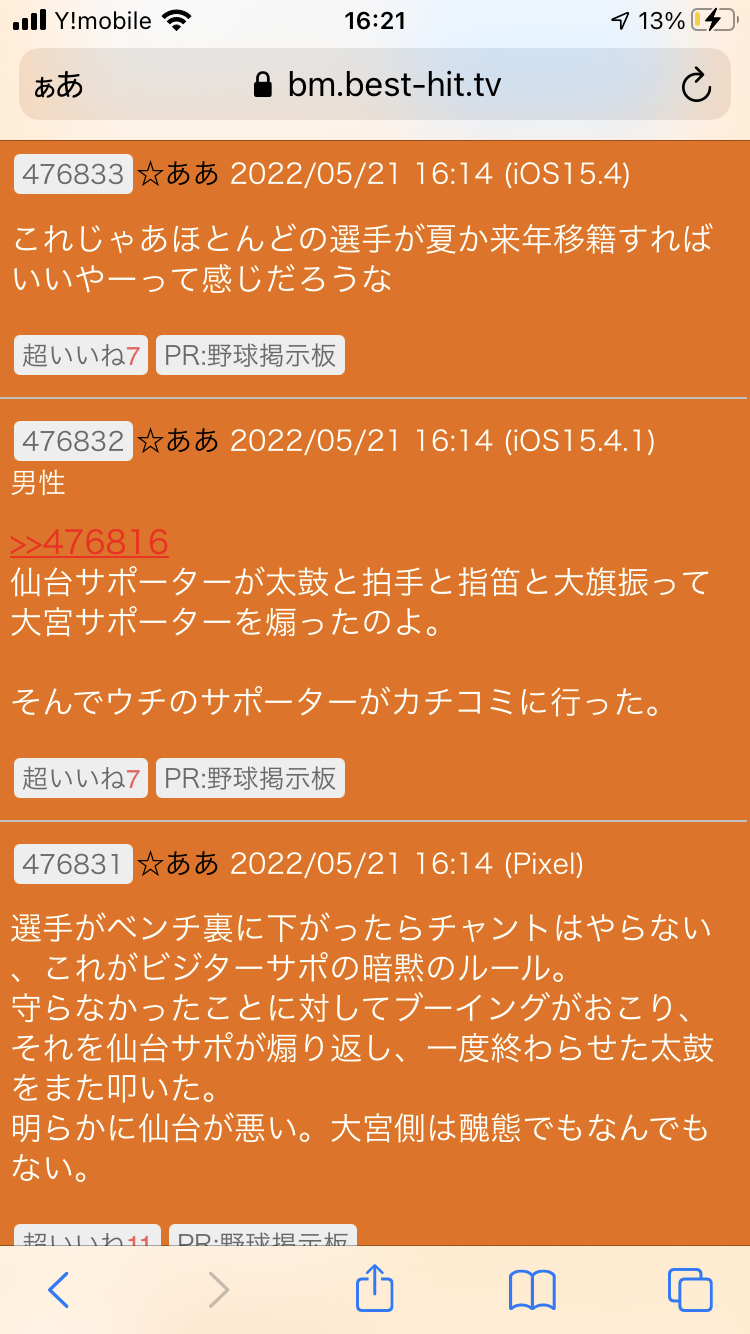Open the ぁあ reader format menu

tap(58, 85)
